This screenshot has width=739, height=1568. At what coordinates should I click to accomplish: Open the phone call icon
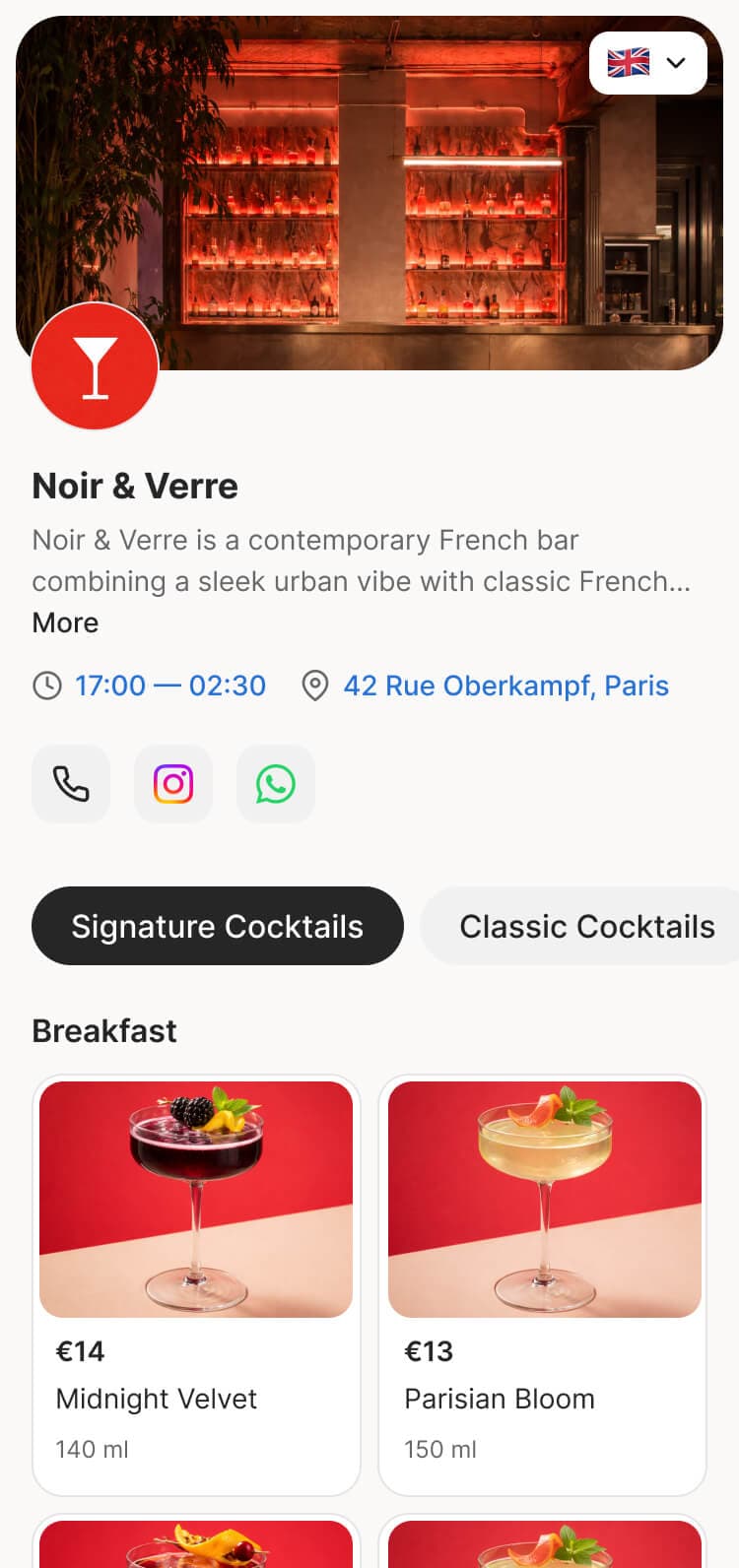point(70,784)
